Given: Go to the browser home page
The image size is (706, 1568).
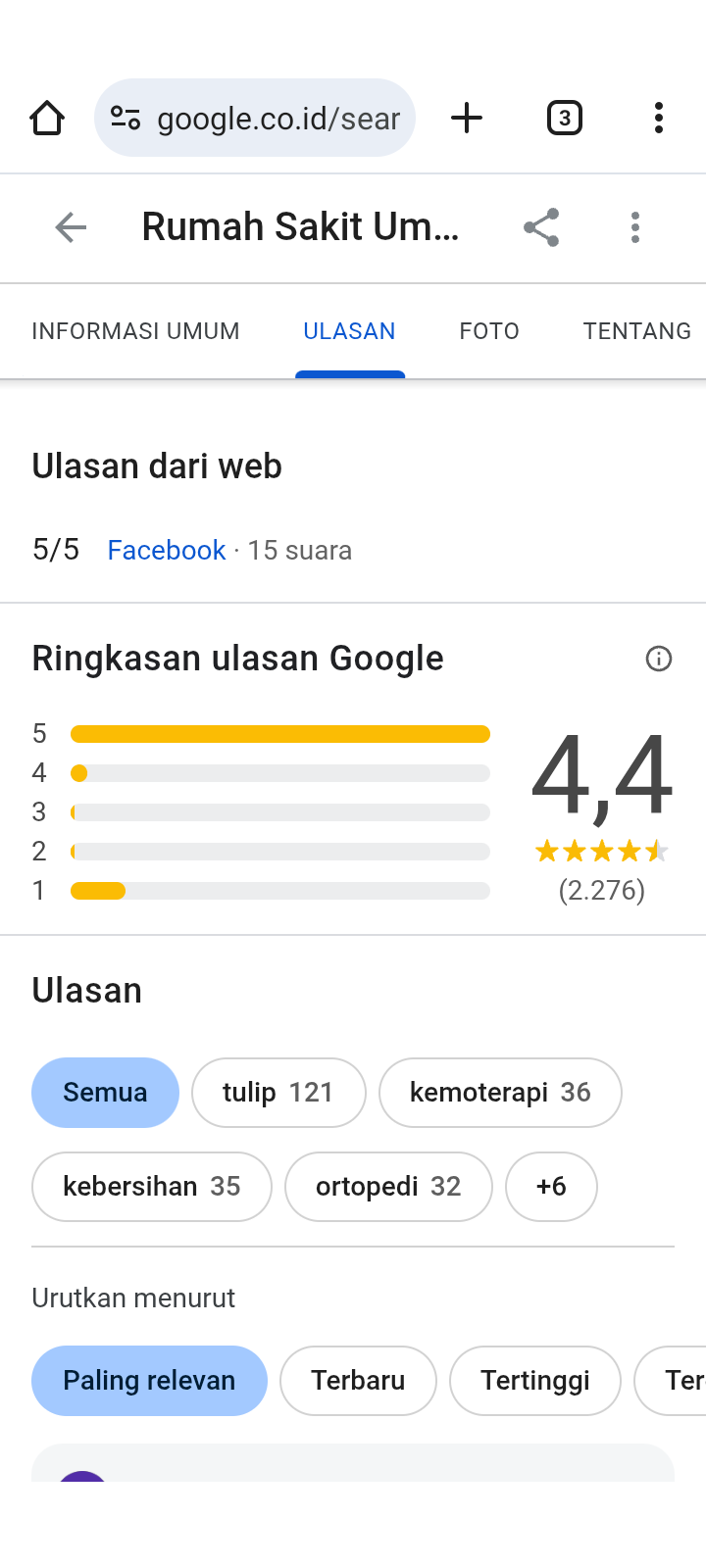Looking at the screenshot, I should click(47, 119).
